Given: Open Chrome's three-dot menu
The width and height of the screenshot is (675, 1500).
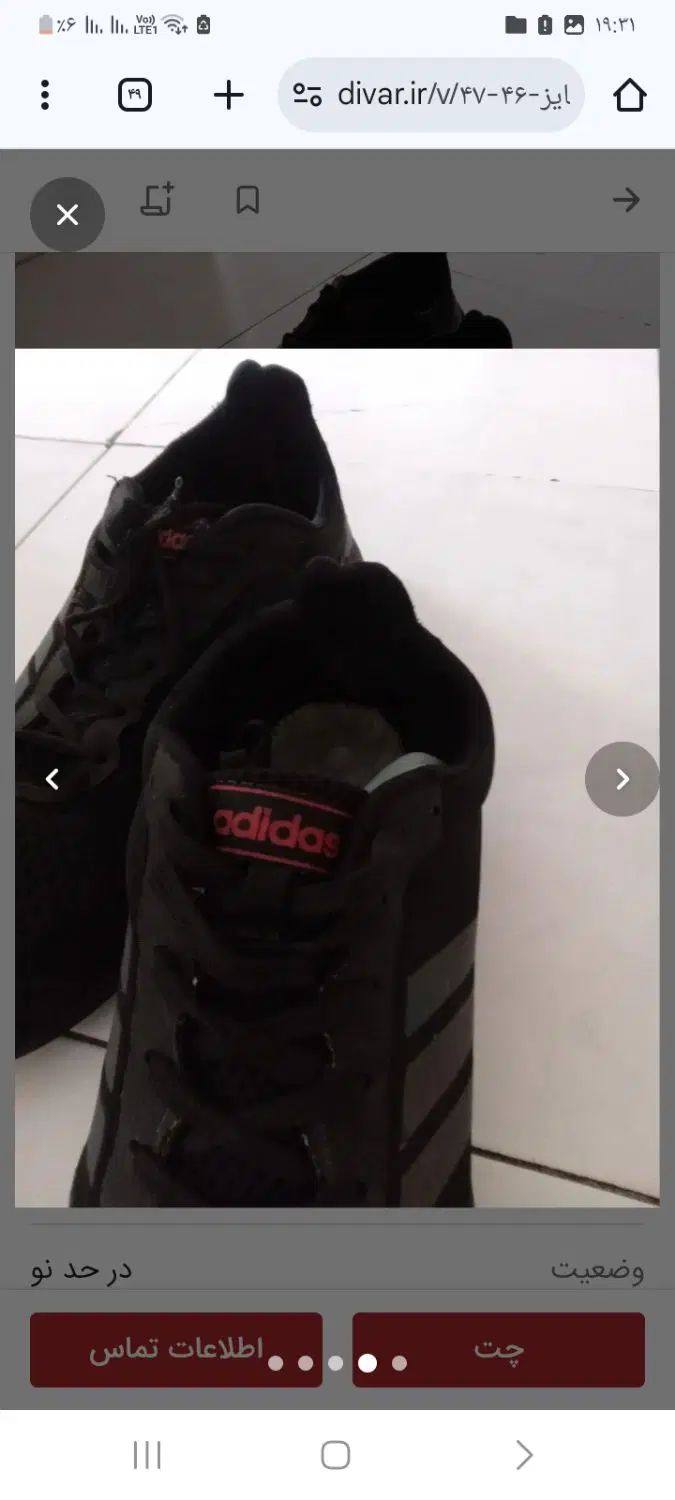Looking at the screenshot, I should tap(45, 95).
